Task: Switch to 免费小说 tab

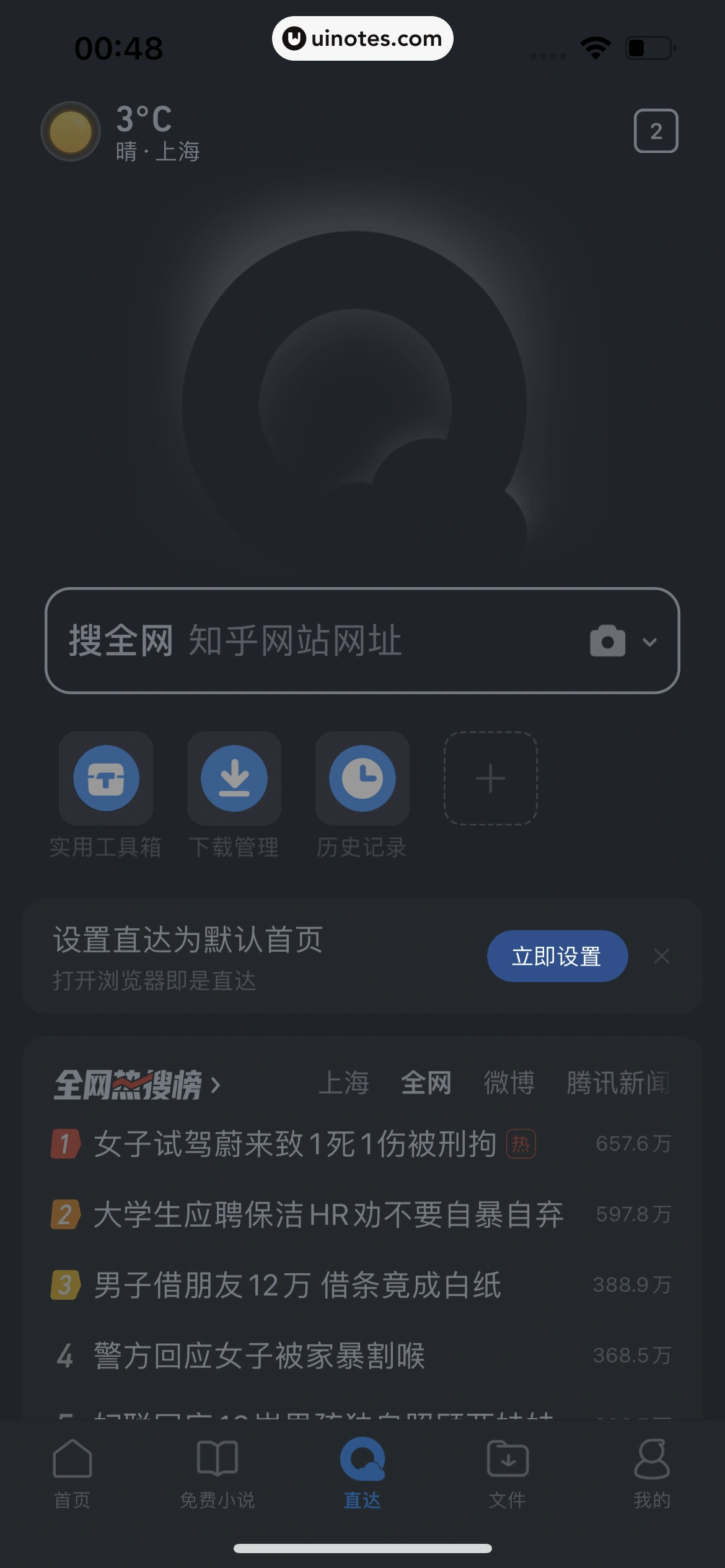Action: coord(217,1474)
